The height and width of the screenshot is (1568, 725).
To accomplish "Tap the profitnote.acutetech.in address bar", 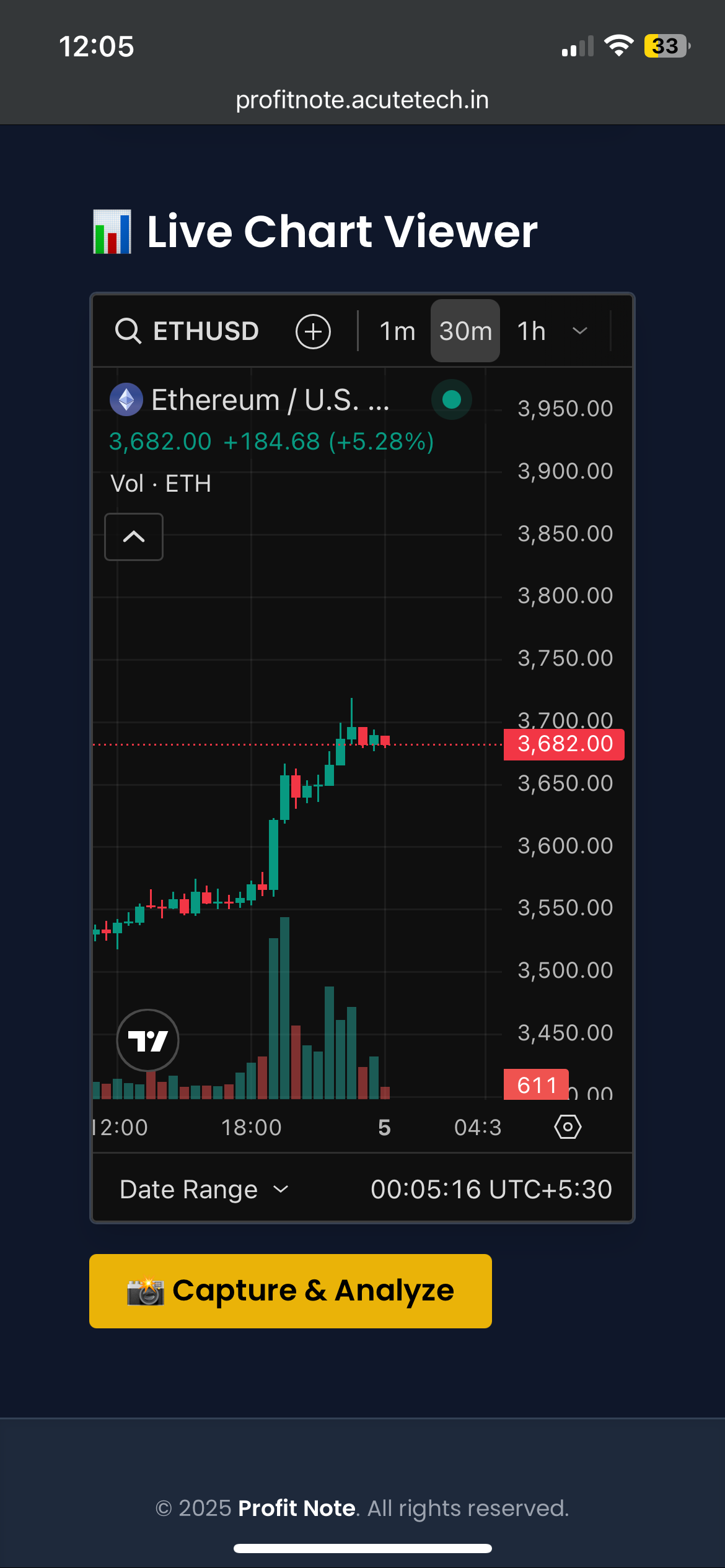I will click(362, 100).
